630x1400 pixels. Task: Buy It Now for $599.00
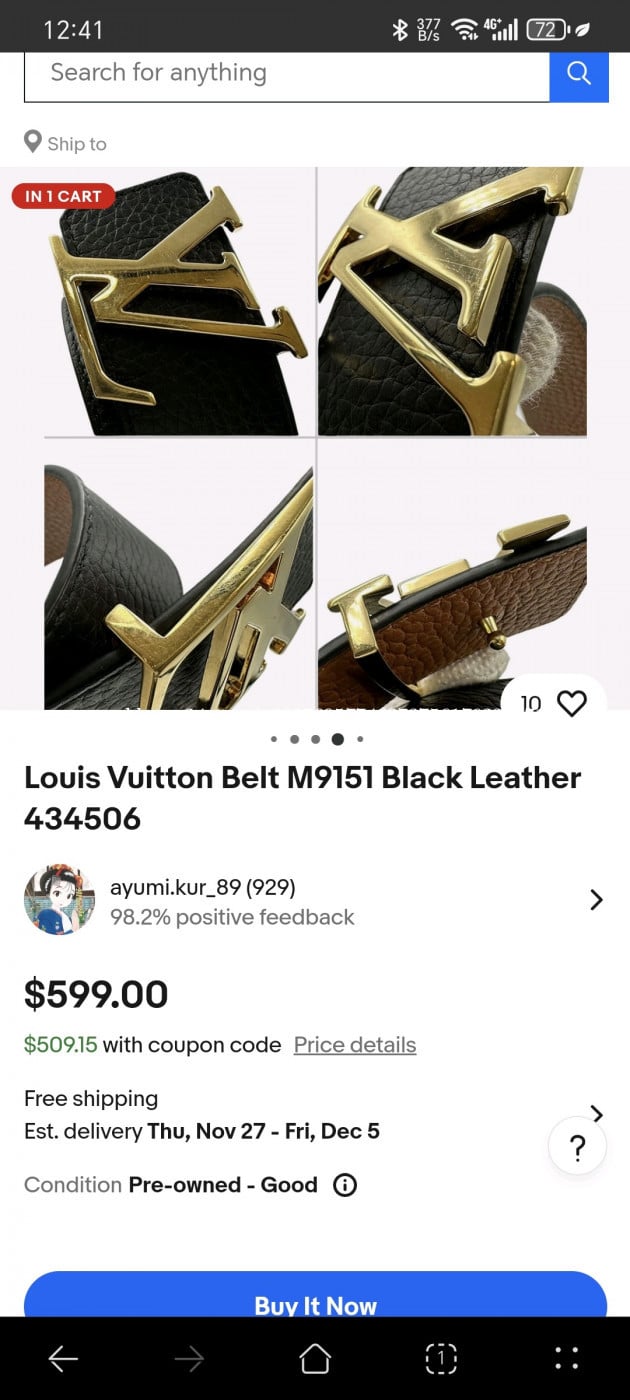(315, 1300)
